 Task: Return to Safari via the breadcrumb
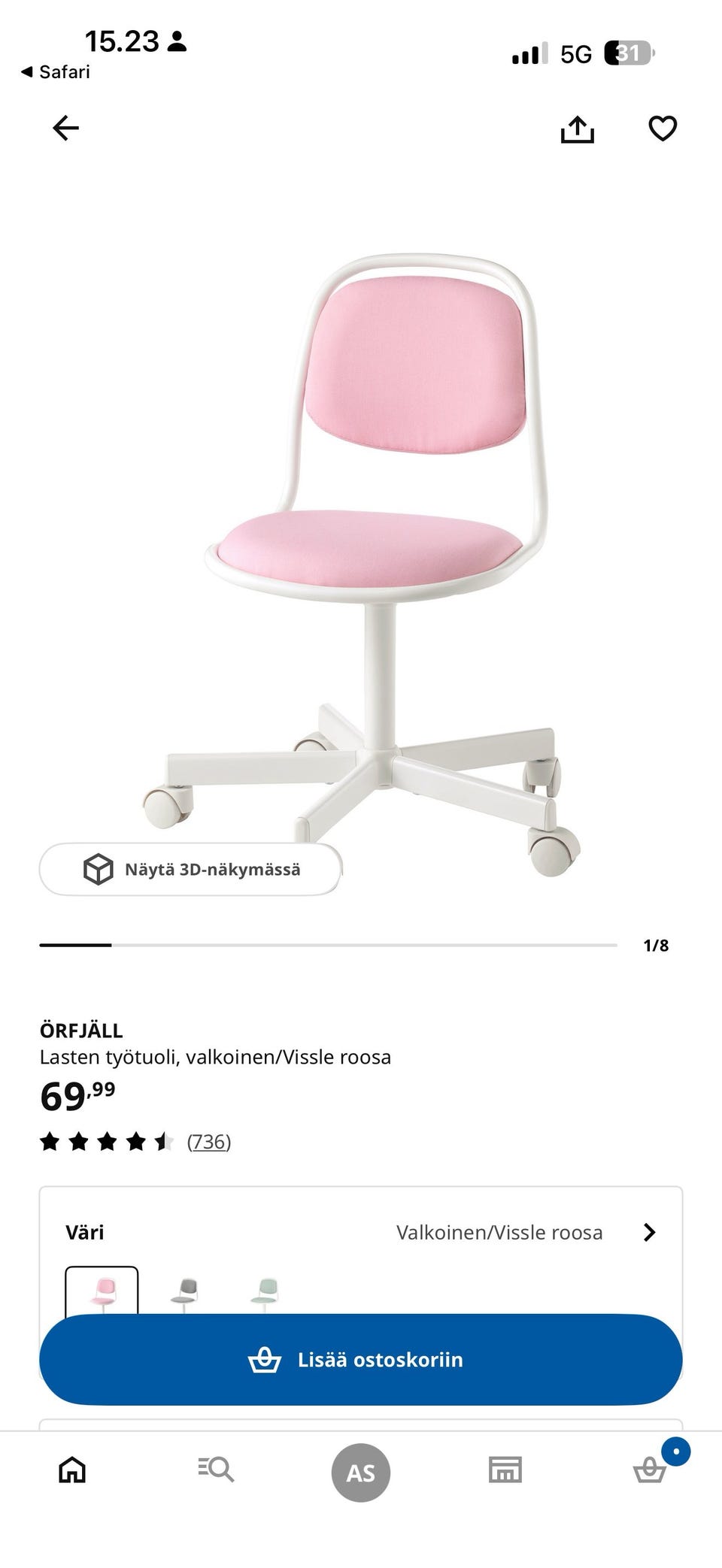[56, 72]
